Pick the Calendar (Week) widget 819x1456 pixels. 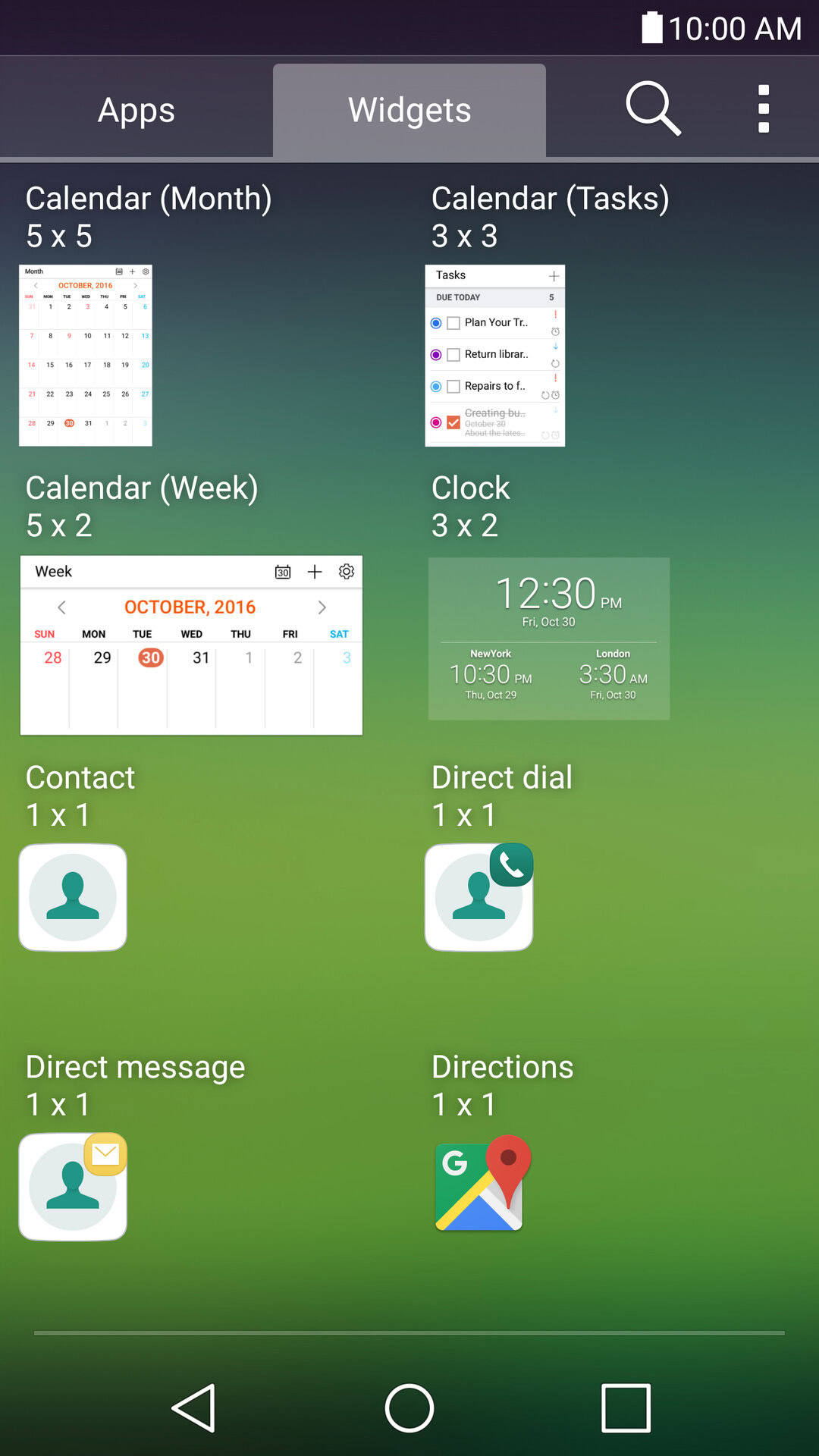(x=191, y=645)
